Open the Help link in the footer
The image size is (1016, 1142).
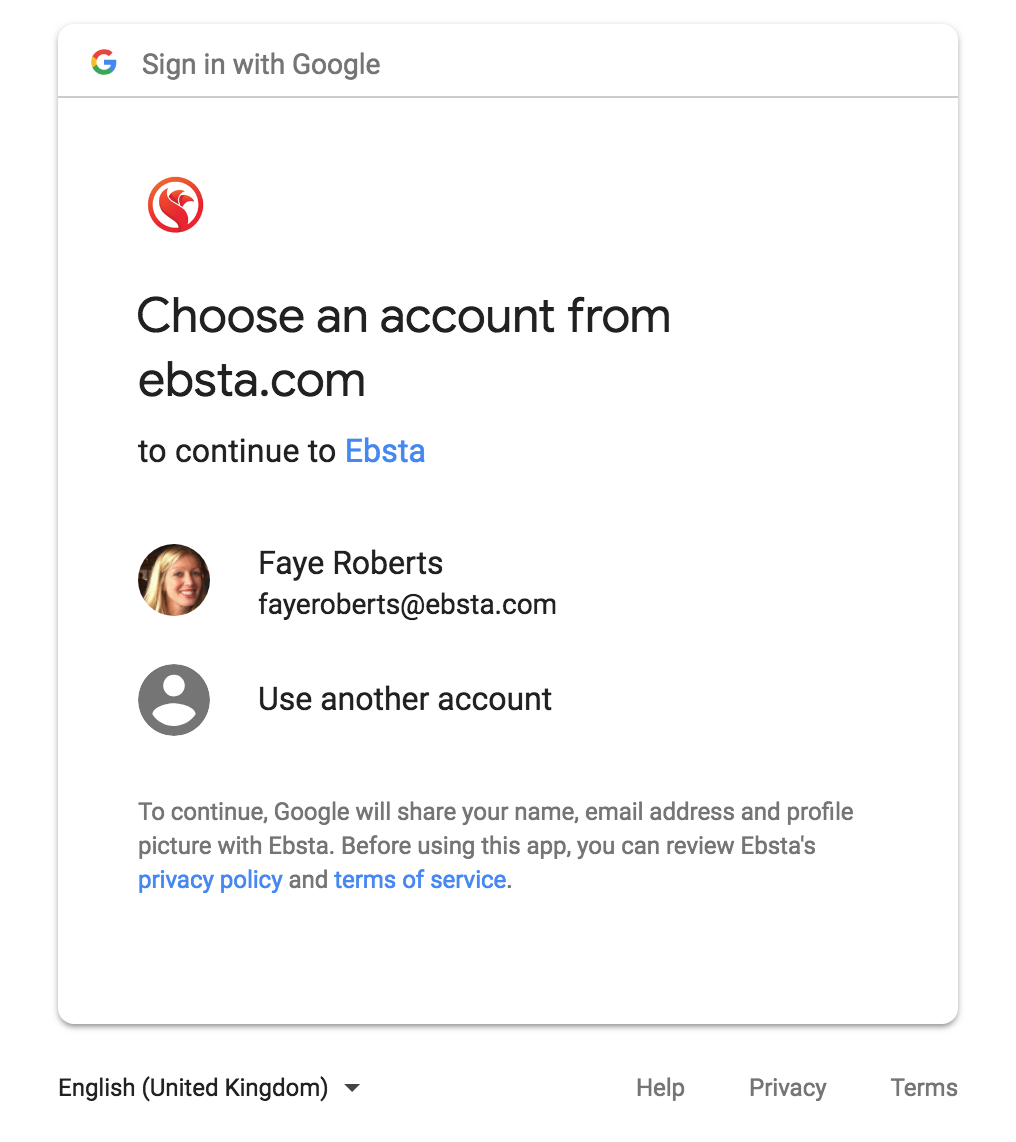[660, 1088]
